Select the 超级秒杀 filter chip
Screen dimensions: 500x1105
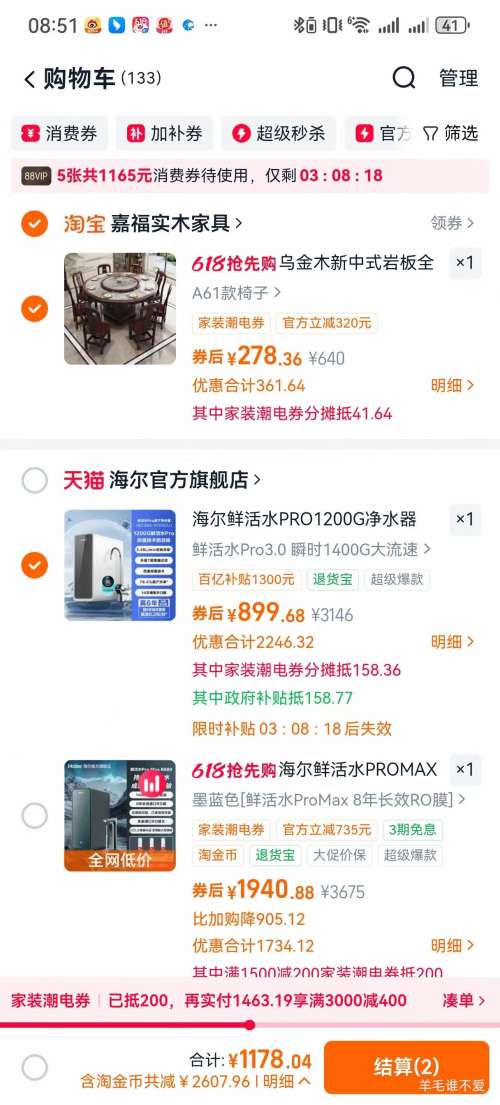tap(279, 133)
